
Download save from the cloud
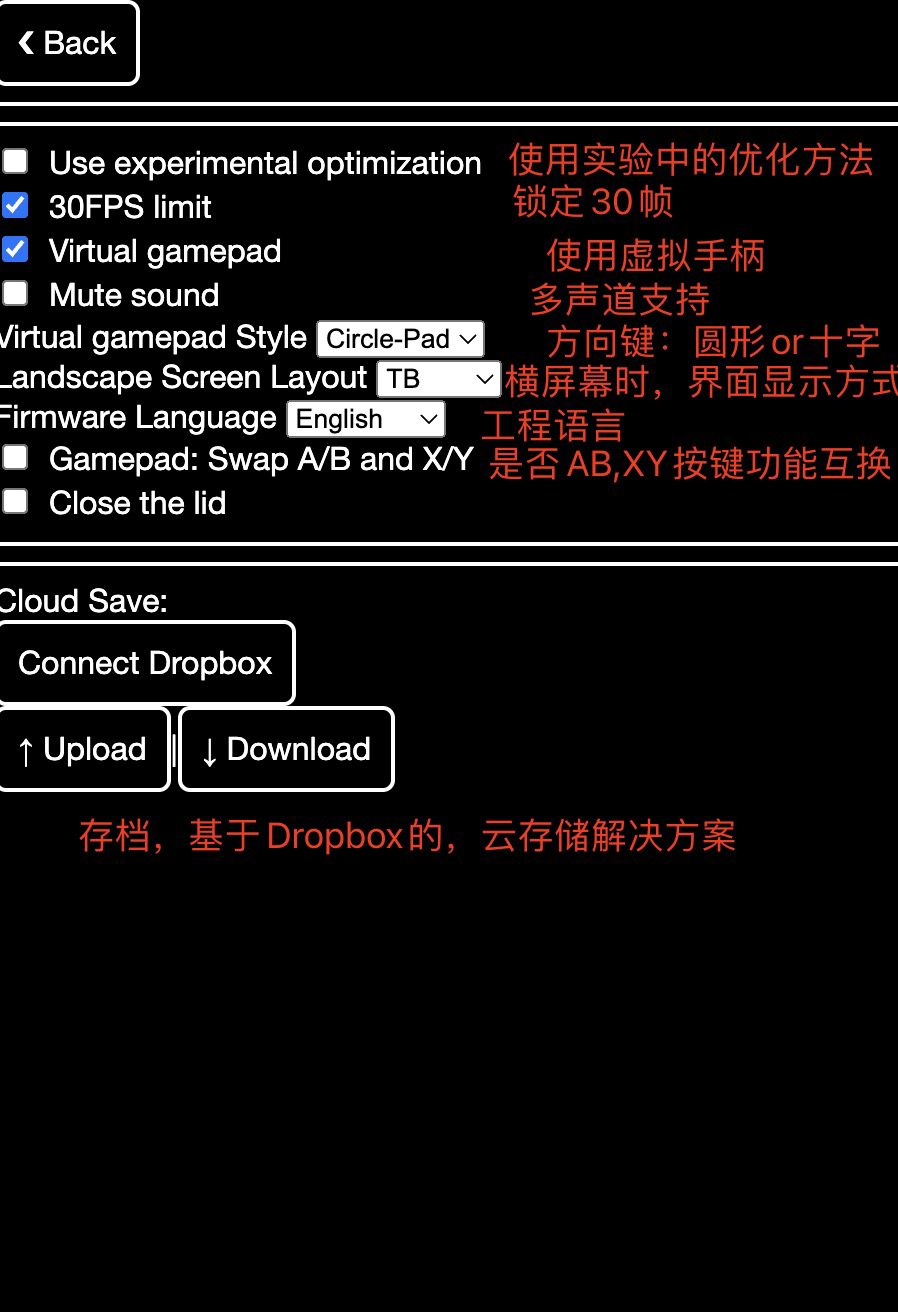click(286, 749)
